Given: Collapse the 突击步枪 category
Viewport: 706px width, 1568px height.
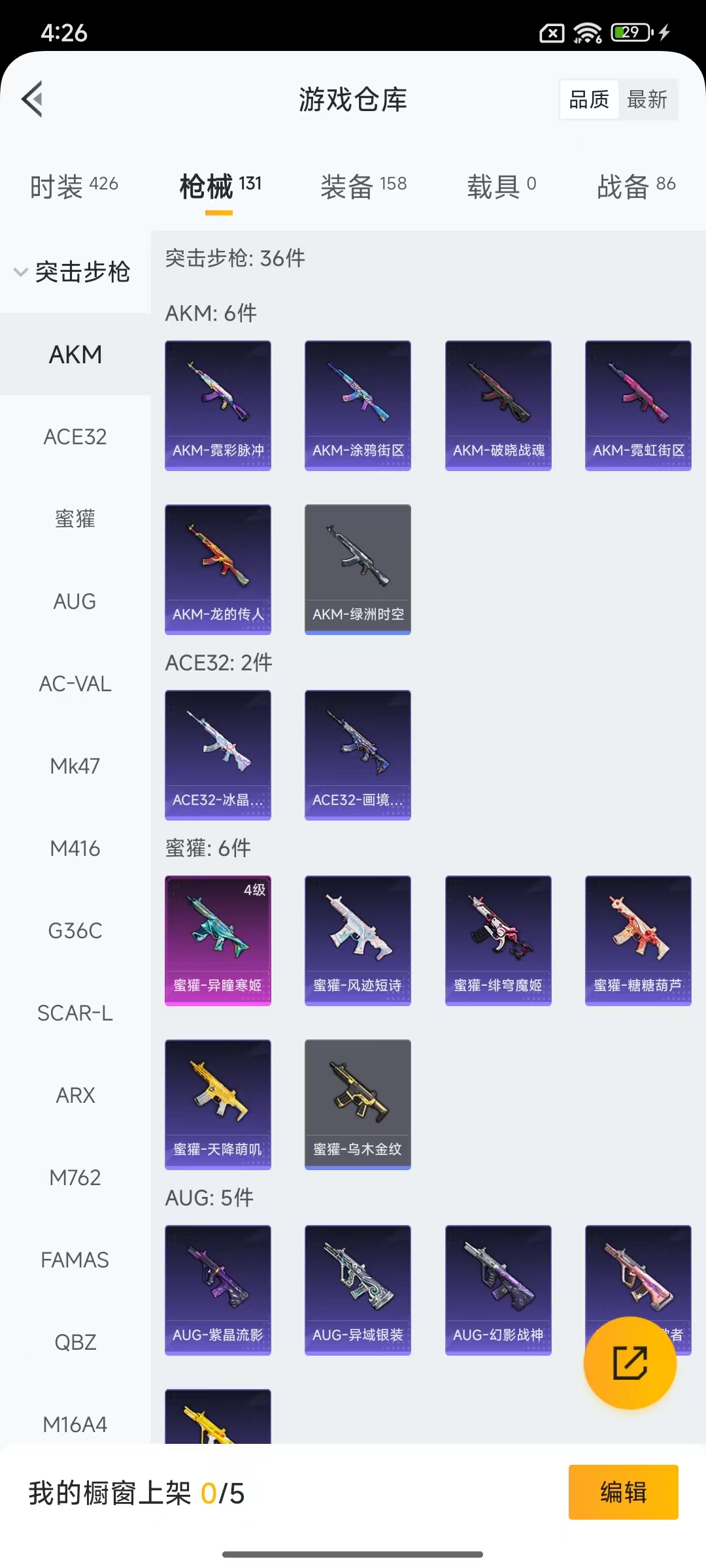Looking at the screenshot, I should click(73, 272).
